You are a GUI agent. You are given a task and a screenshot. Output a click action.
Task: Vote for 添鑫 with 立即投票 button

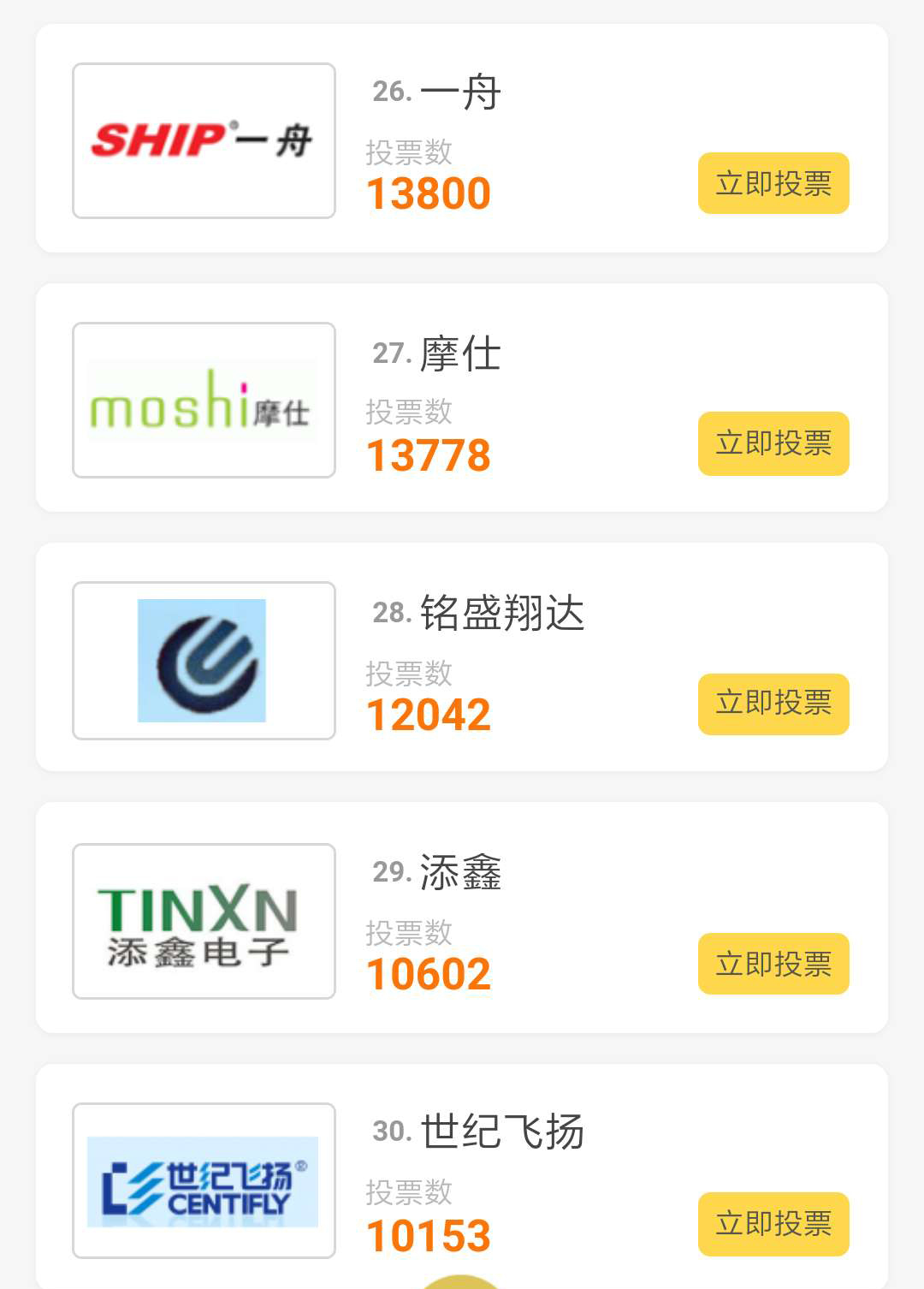[x=773, y=964]
